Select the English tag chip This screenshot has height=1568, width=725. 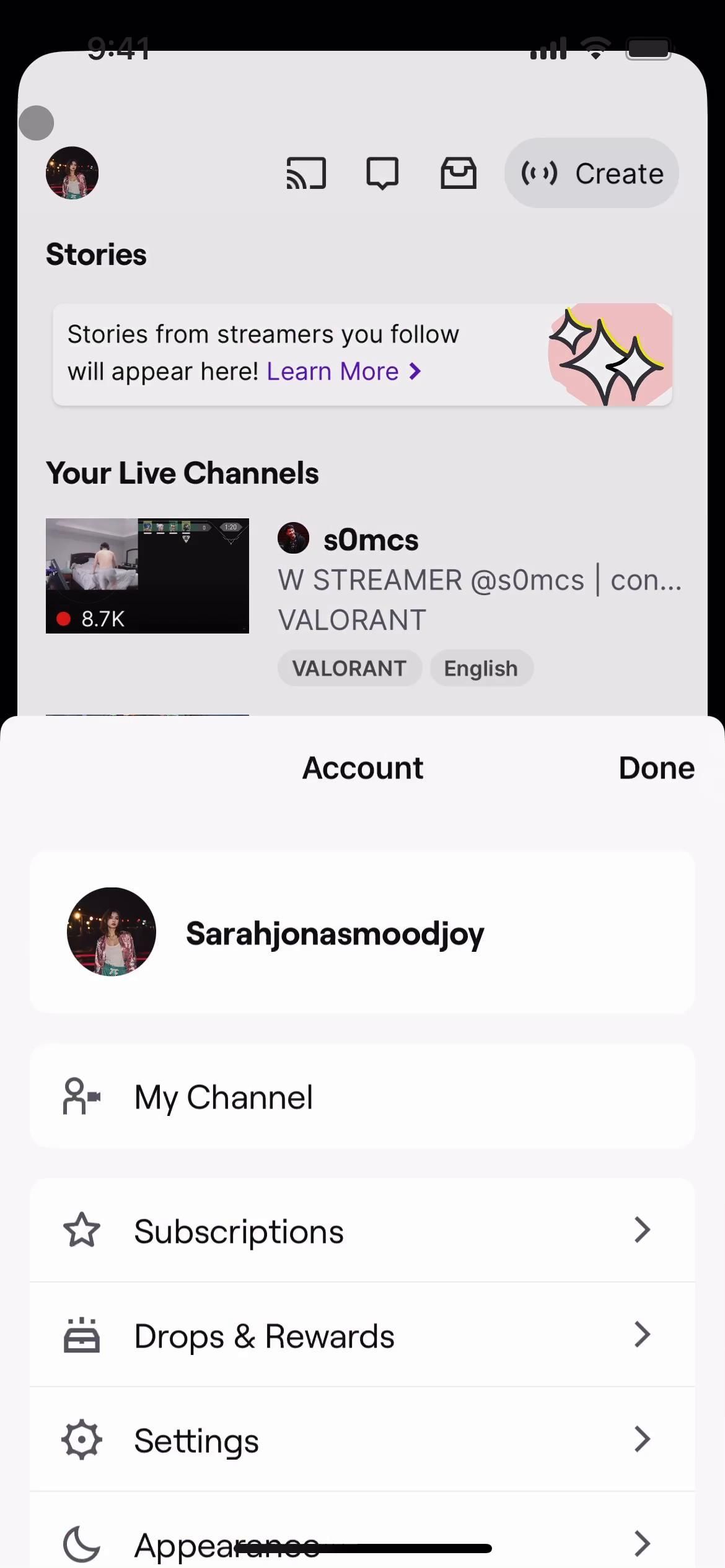pos(481,669)
